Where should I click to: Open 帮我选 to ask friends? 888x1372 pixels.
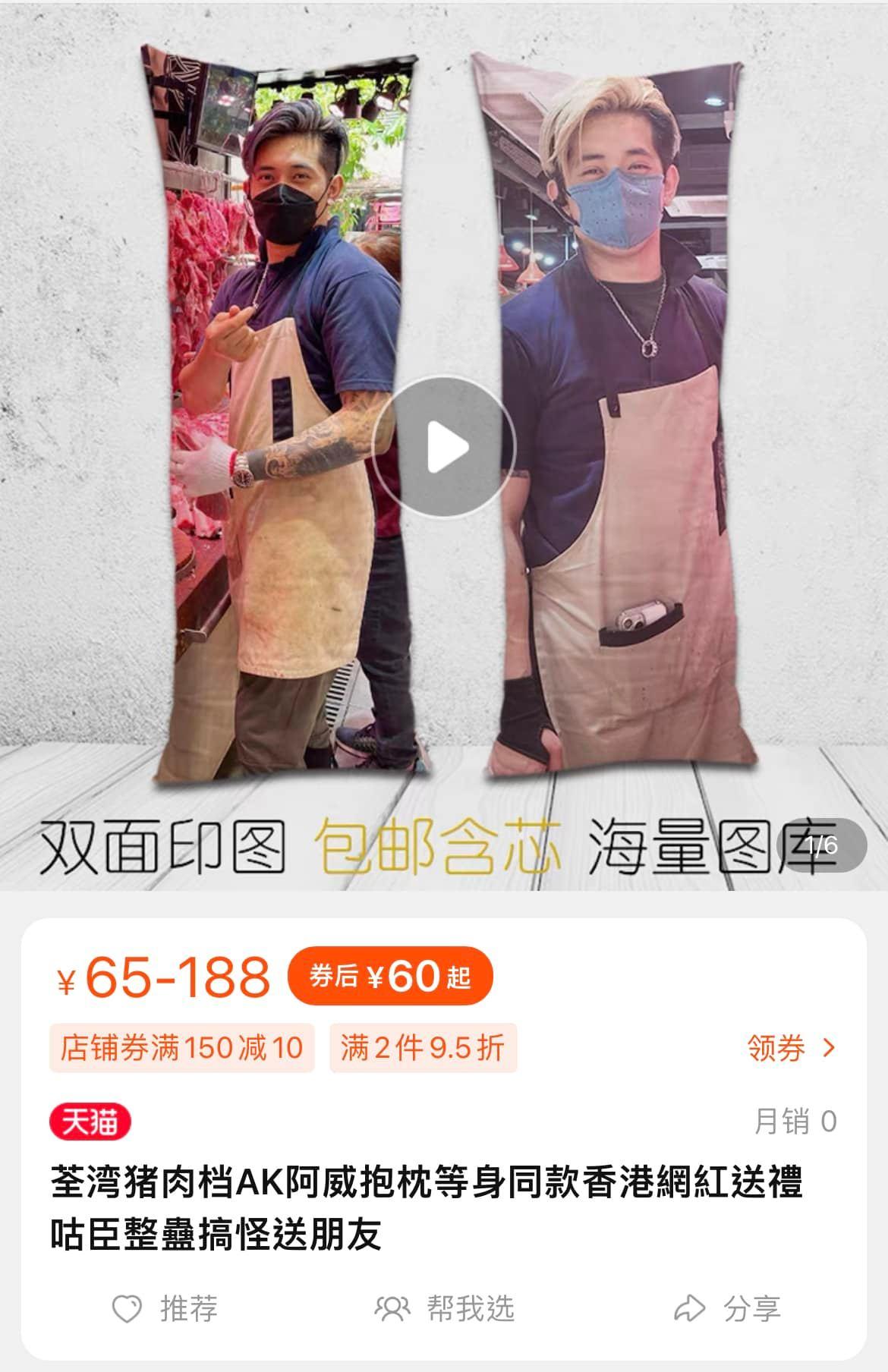tap(445, 1308)
